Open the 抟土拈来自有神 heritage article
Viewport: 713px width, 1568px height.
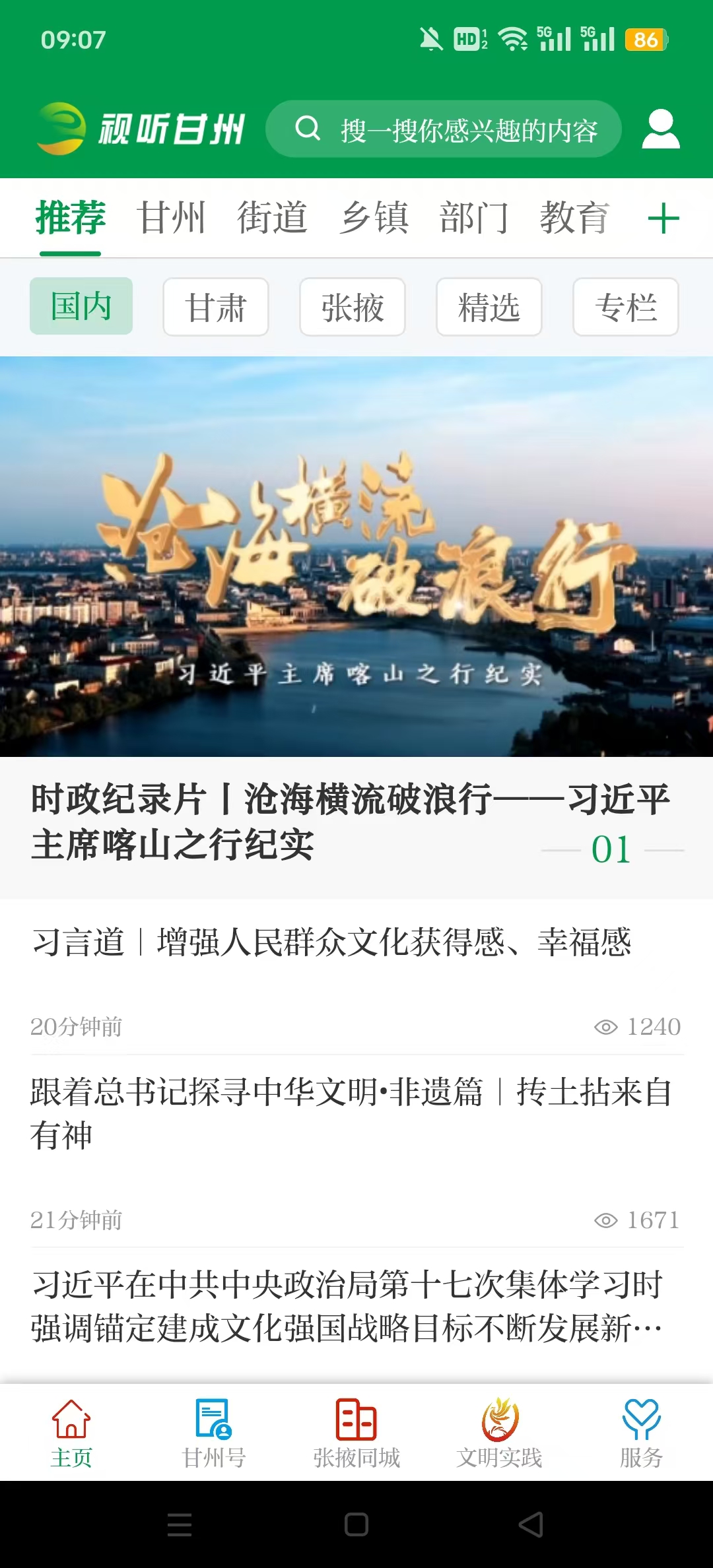click(x=350, y=1113)
